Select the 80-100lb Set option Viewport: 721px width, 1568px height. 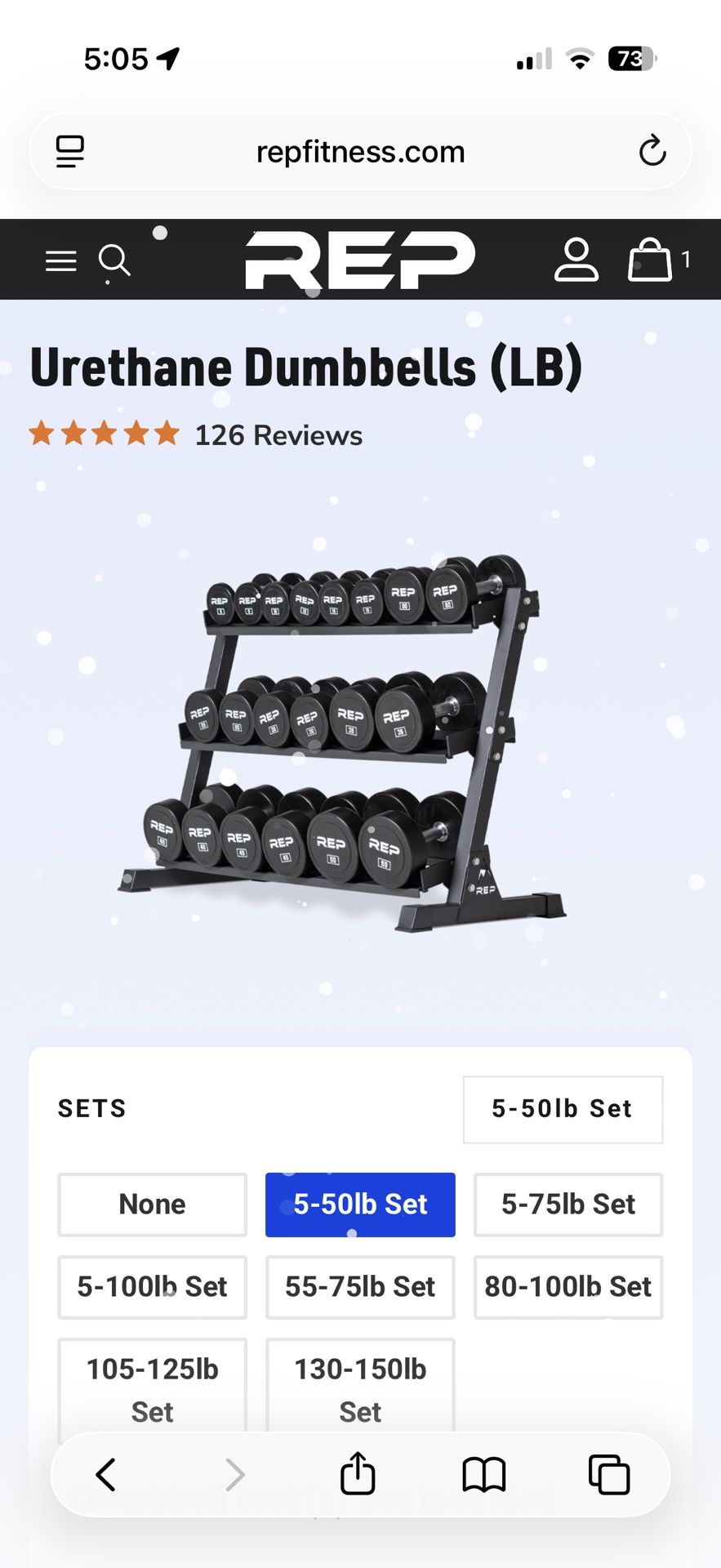[x=567, y=1287]
